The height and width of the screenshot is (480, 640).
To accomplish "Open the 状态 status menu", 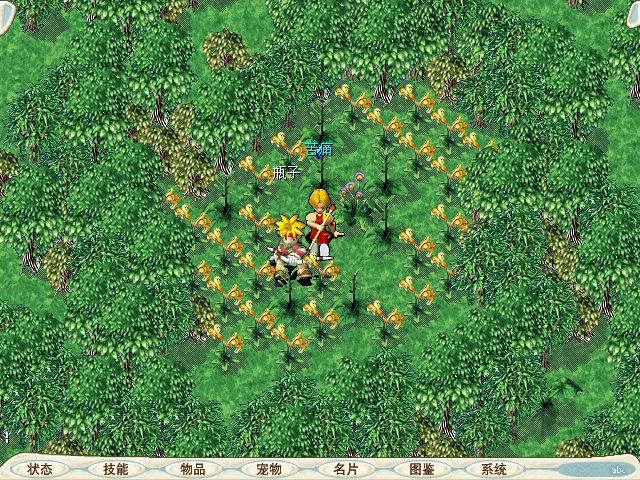I will tap(40, 469).
